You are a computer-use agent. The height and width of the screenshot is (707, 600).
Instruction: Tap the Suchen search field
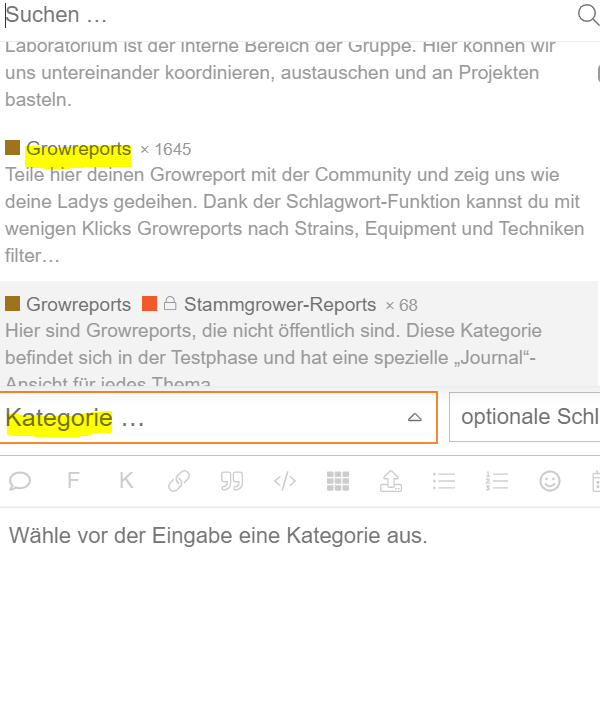pyautogui.click(x=280, y=15)
